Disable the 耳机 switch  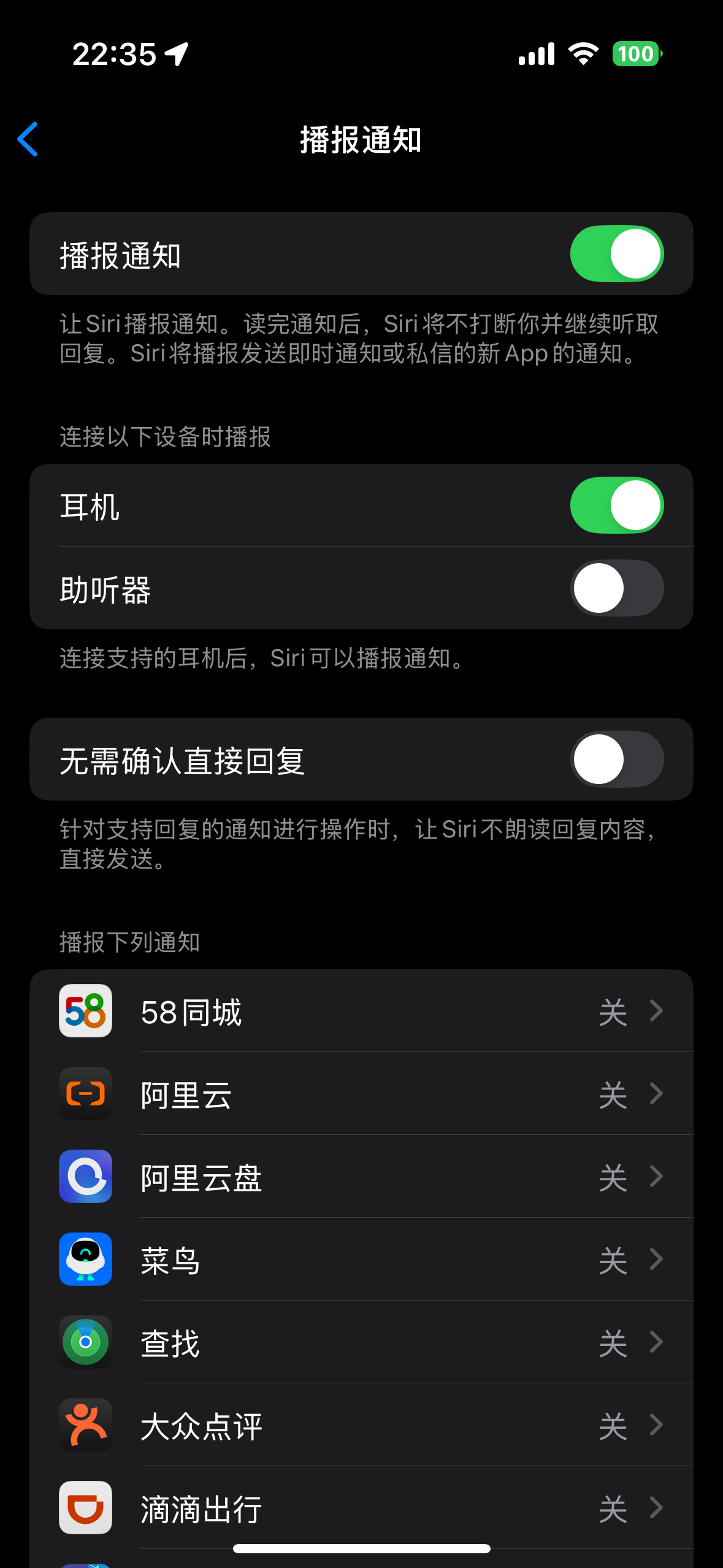click(616, 505)
